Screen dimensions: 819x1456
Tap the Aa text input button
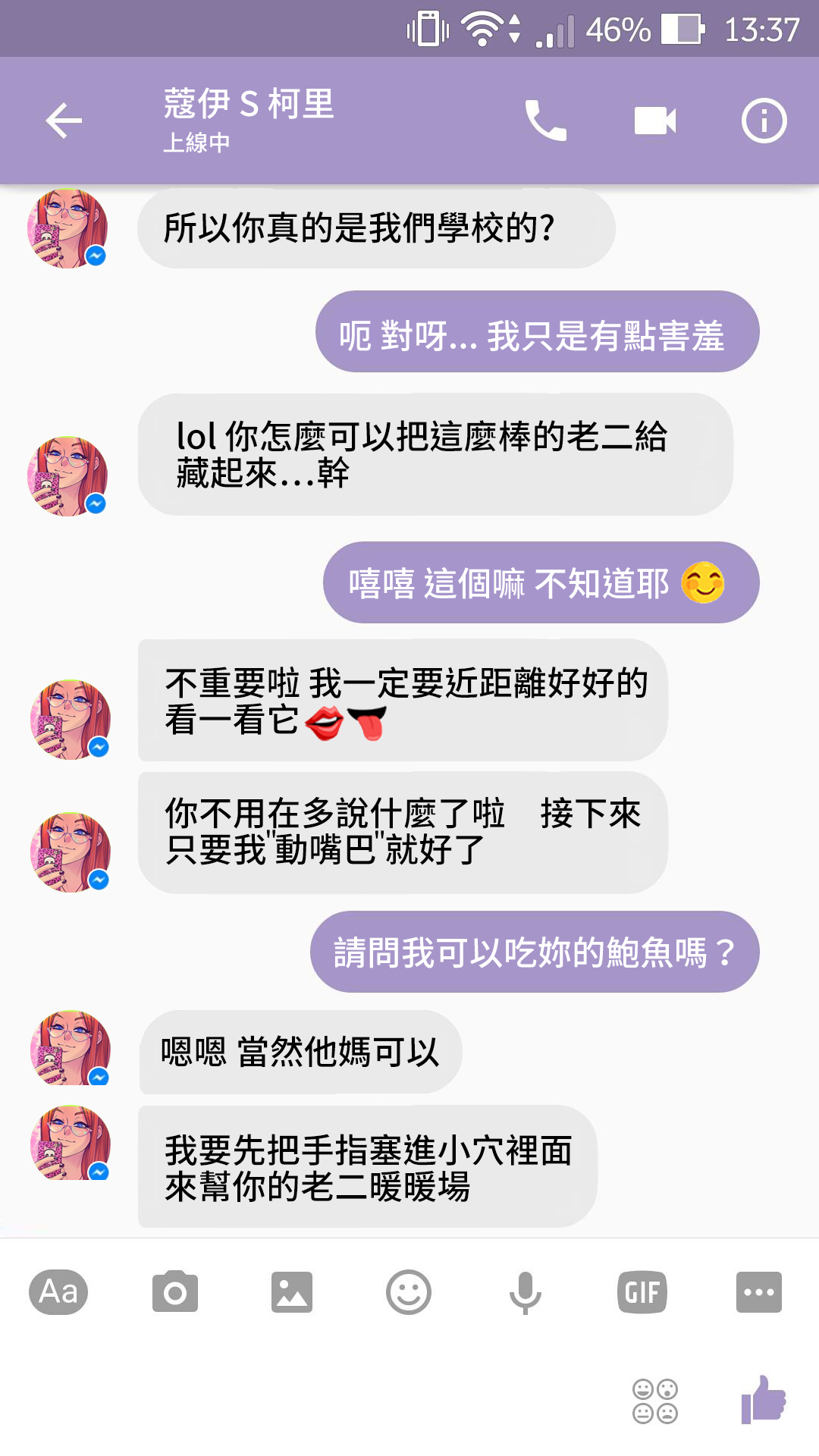[x=58, y=1291]
